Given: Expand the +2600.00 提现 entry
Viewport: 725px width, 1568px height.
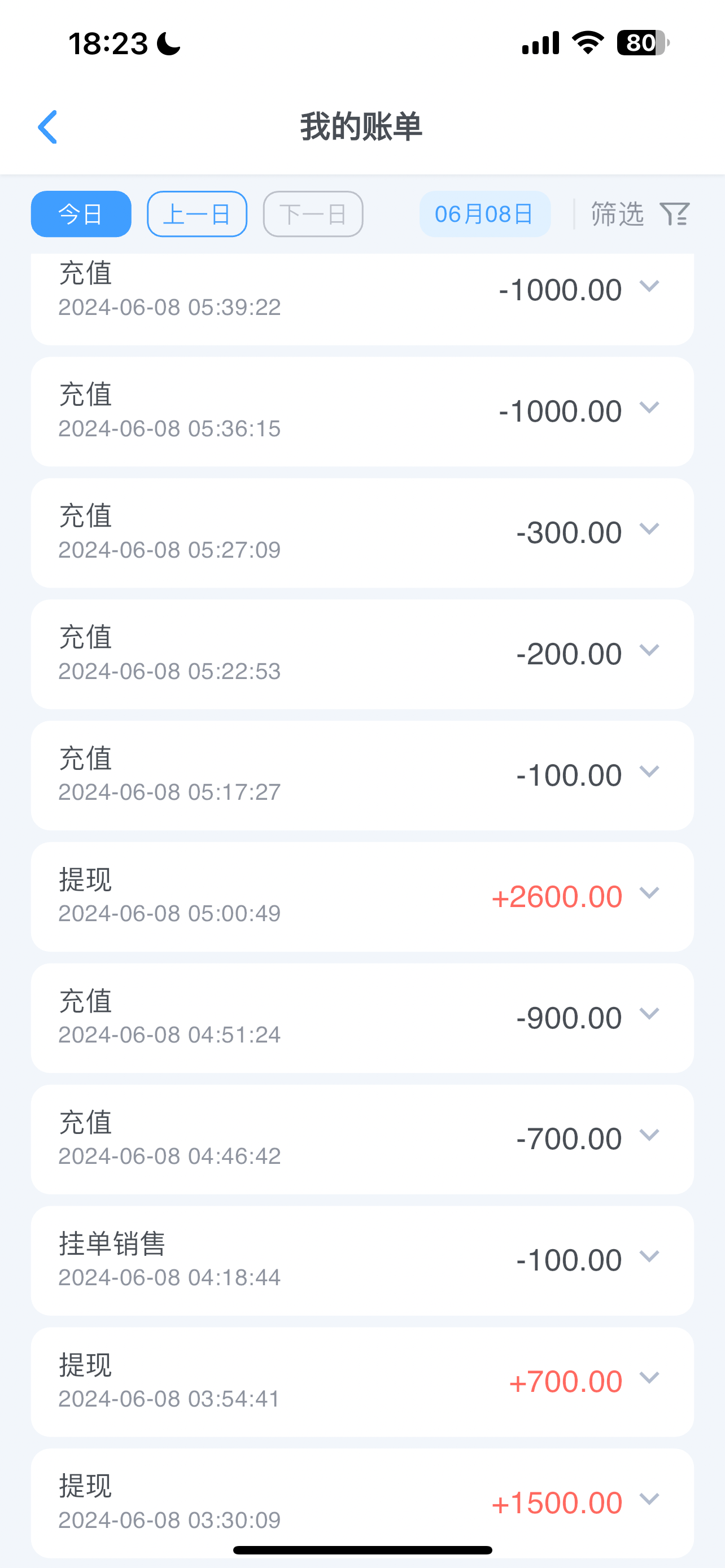Looking at the screenshot, I should click(649, 893).
